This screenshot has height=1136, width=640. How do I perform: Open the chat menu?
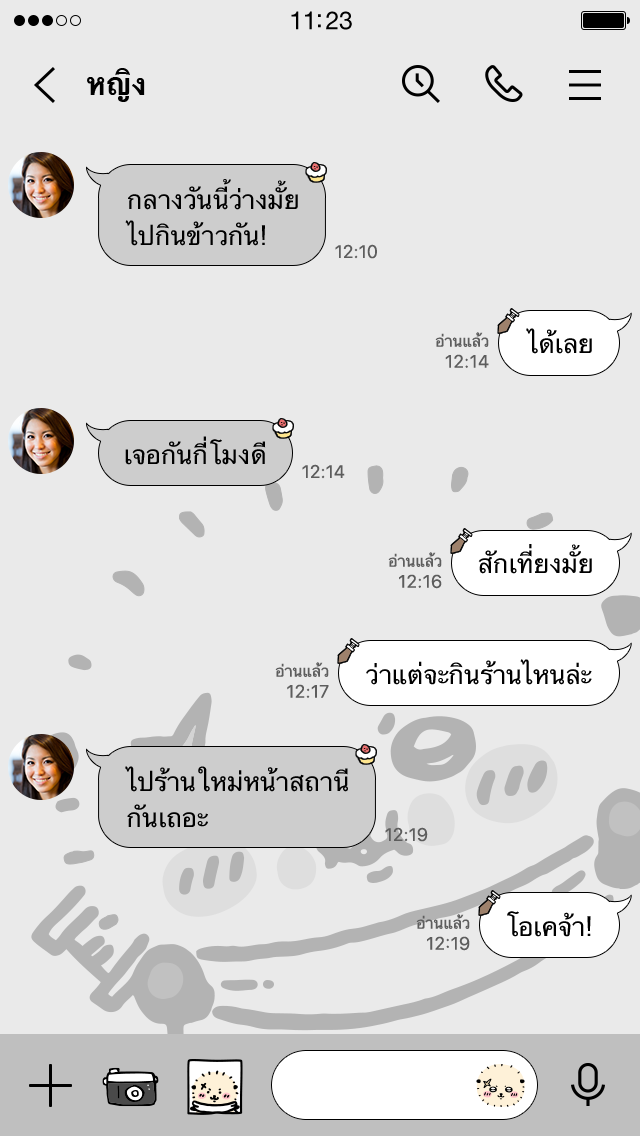click(x=585, y=85)
